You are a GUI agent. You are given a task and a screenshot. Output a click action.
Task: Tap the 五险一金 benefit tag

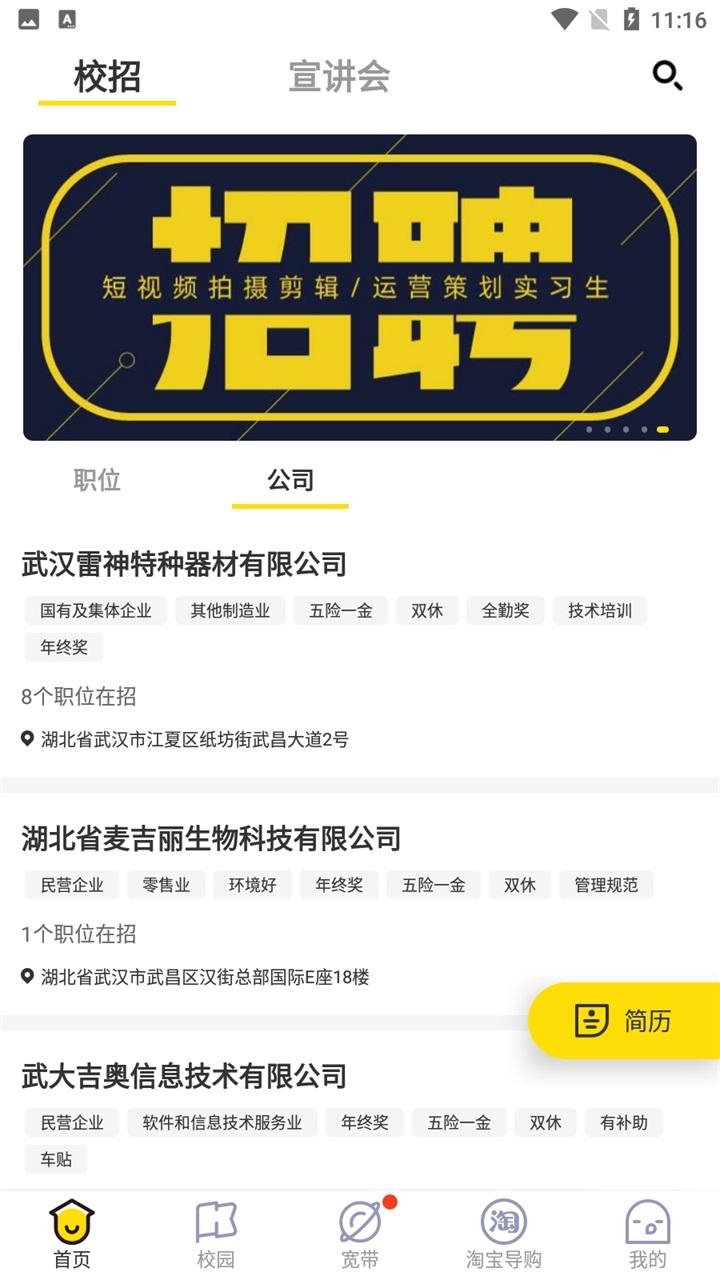click(340, 610)
